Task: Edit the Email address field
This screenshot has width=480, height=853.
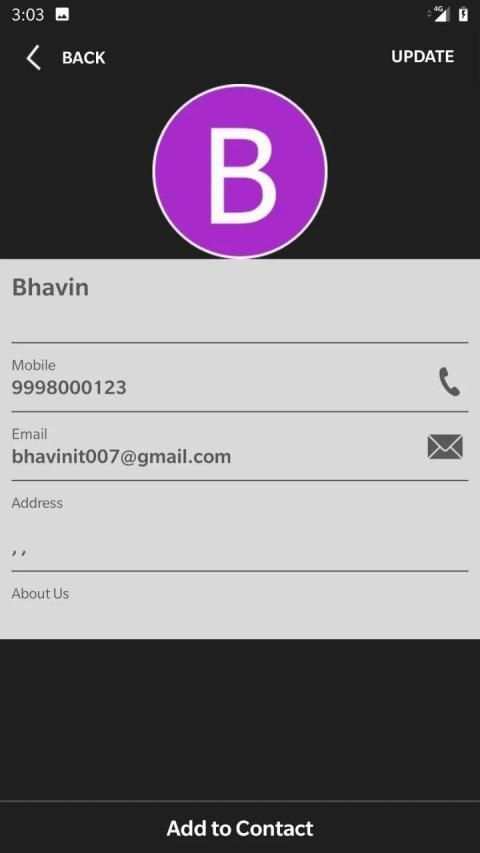Action: click(240, 447)
